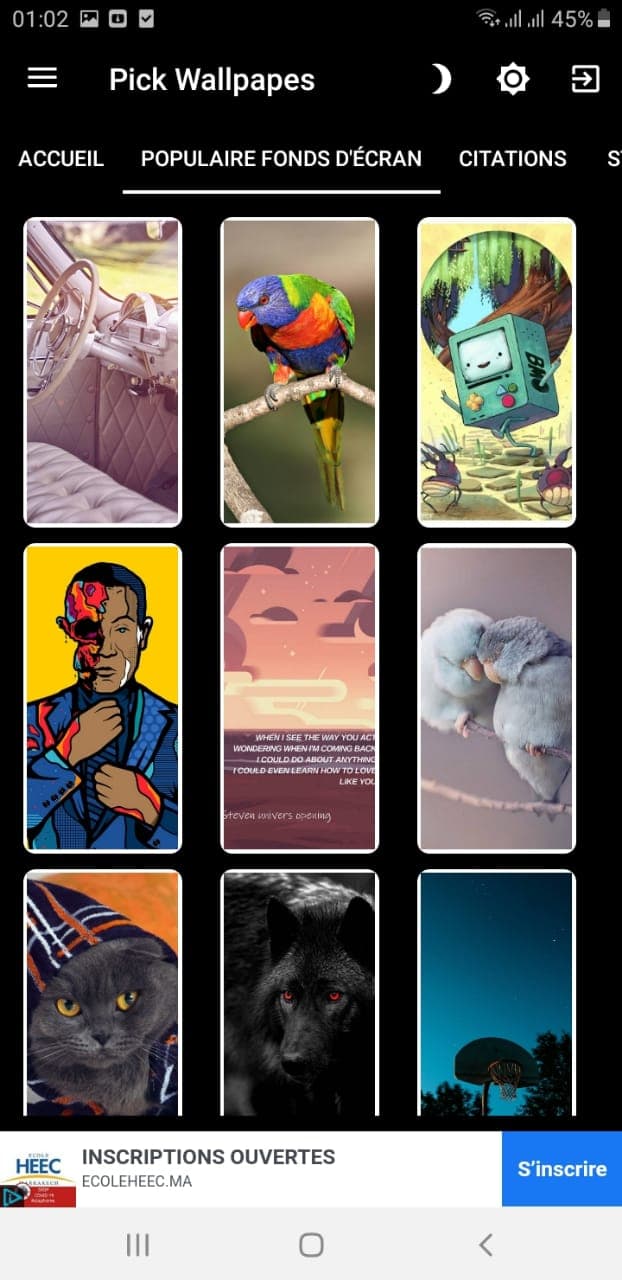
Task: Select the pop-art man in suit wallpaper
Action: 103,698
